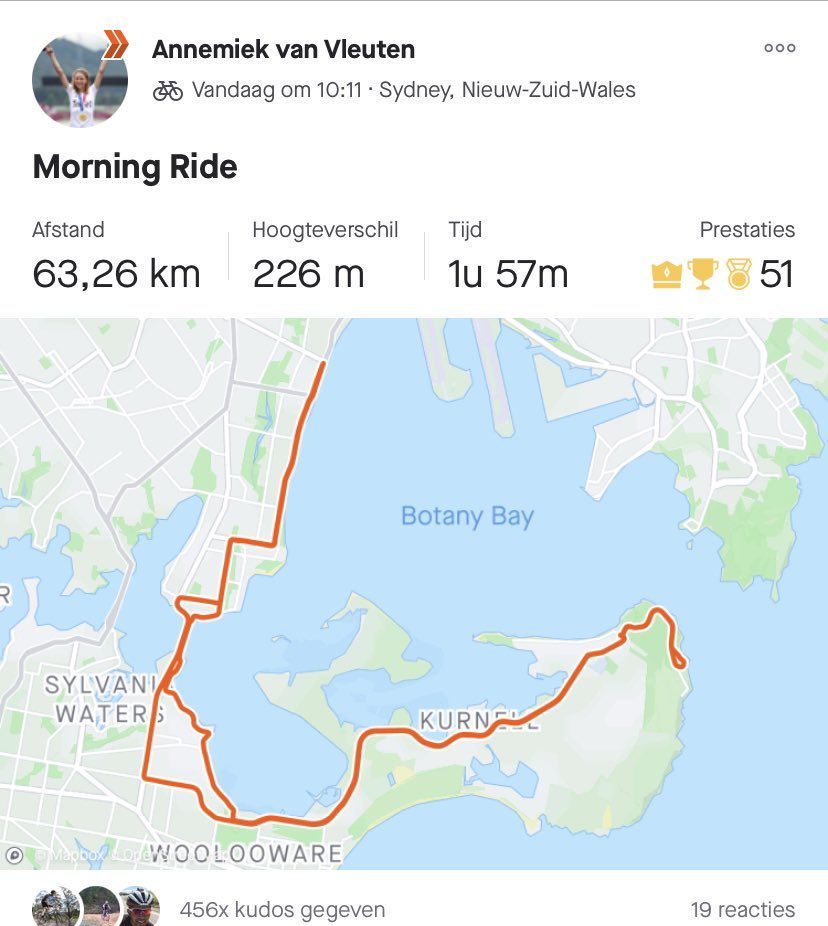Open the Botany Bay route map
828x926 pixels.
(x=414, y=593)
